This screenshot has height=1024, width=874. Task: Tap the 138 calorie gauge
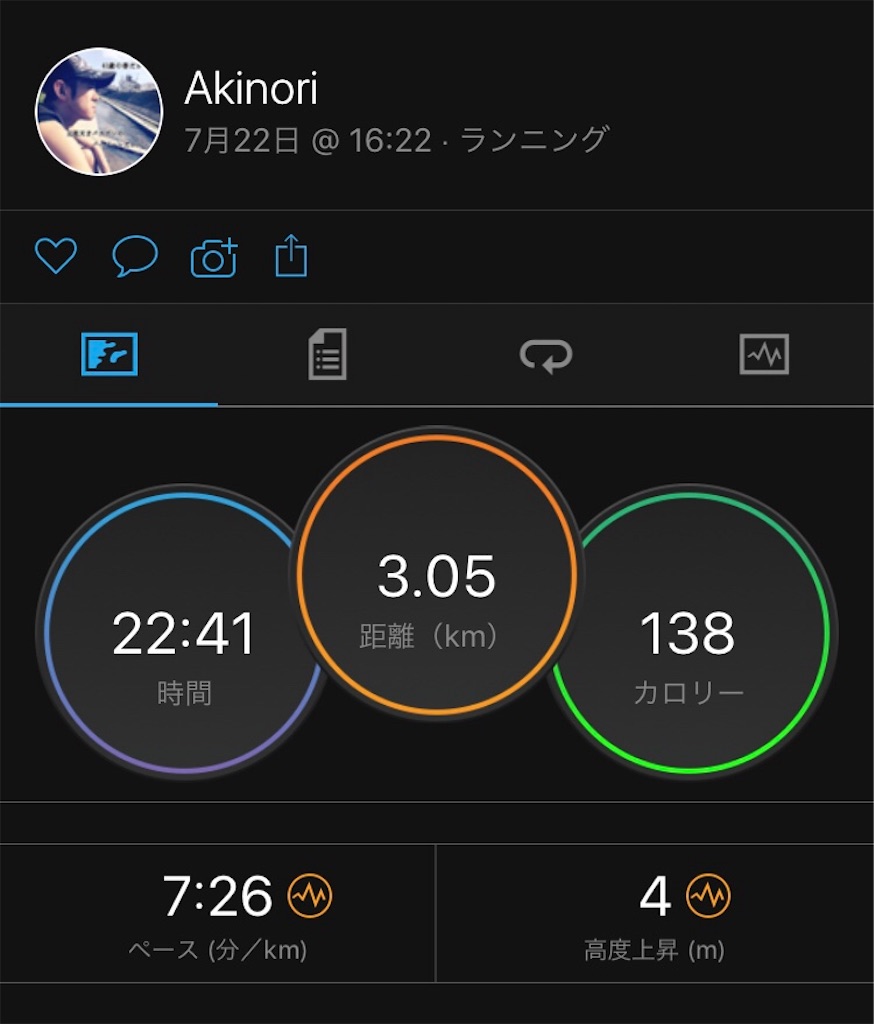(688, 635)
